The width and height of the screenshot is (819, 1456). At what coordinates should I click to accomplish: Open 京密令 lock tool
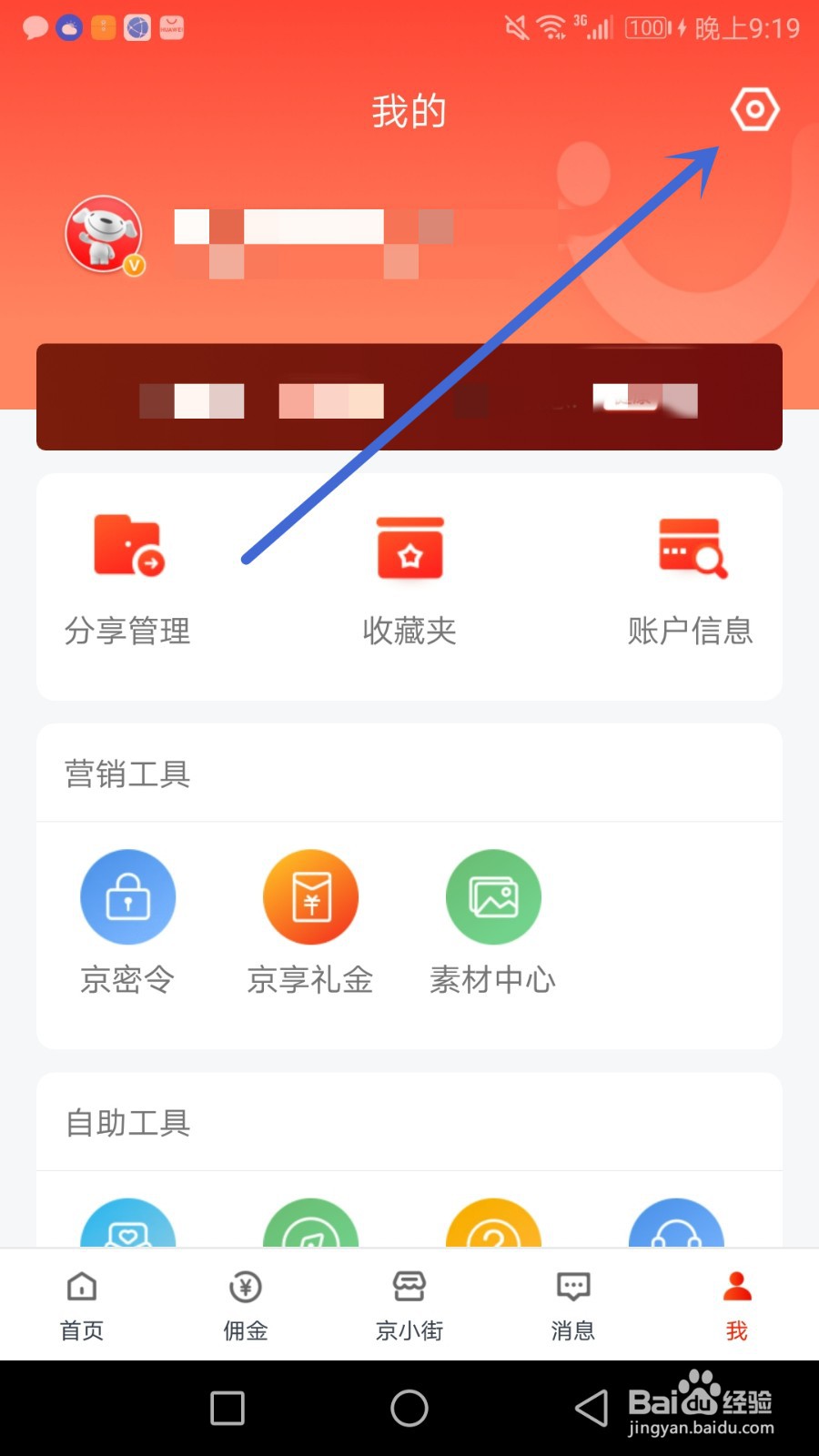click(x=127, y=895)
